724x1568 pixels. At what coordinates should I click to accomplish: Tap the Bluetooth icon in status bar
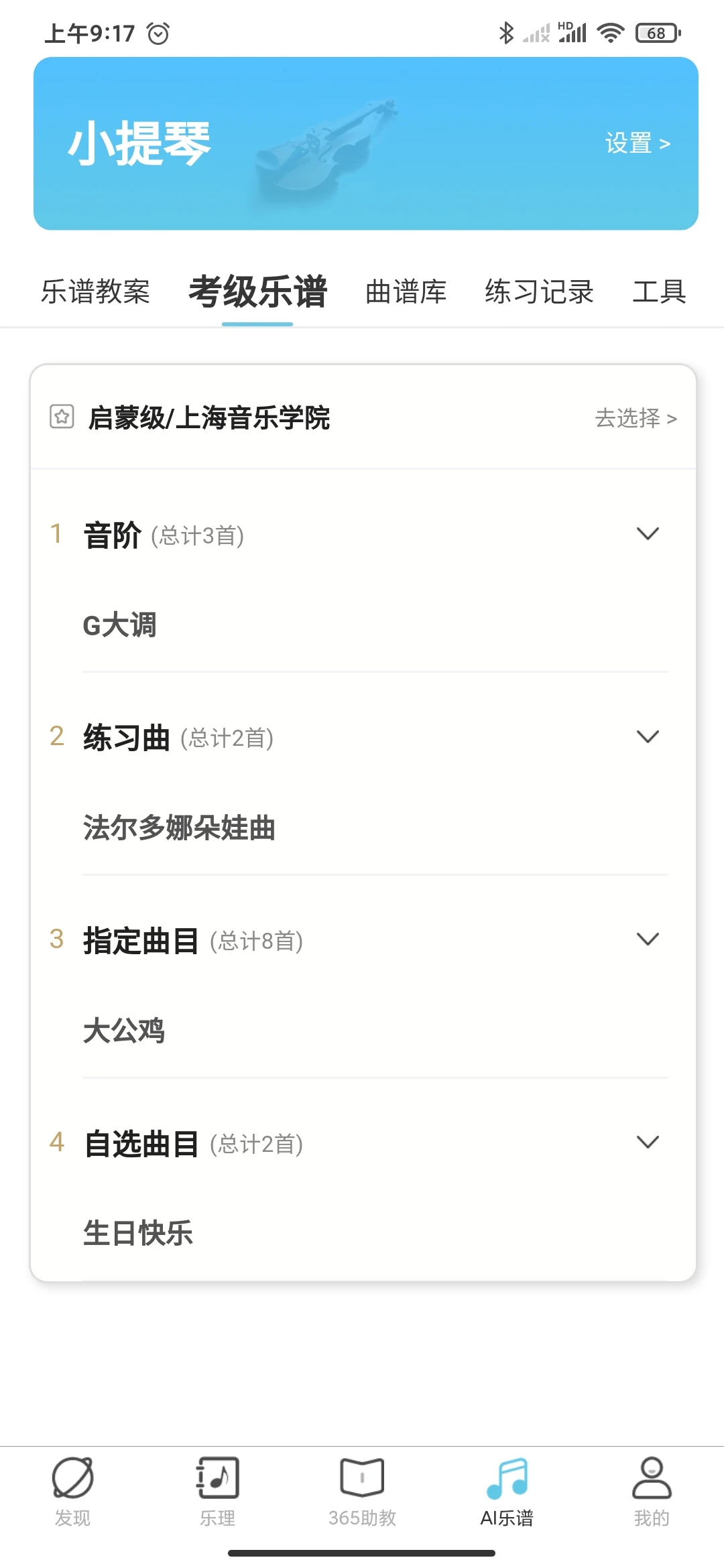coord(507,31)
